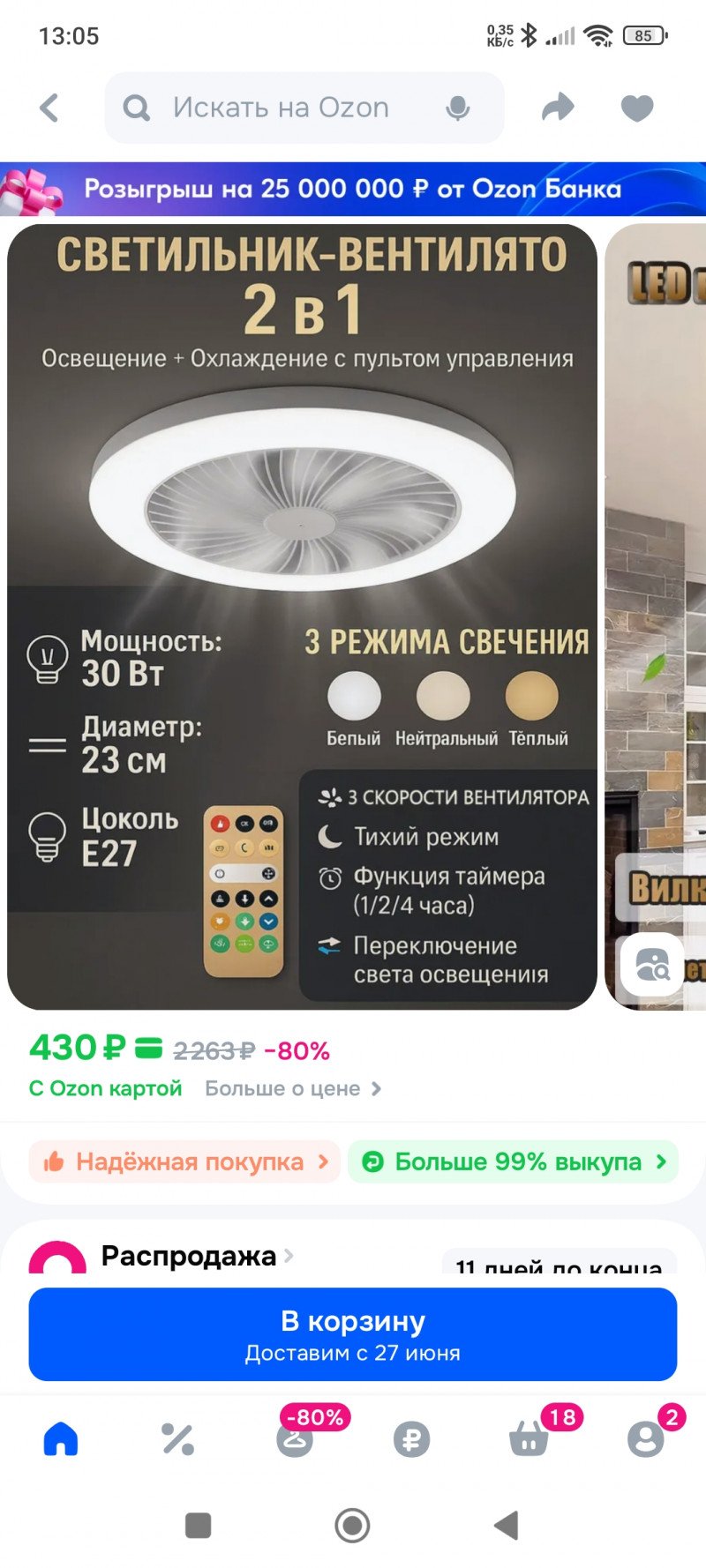Viewport: 706px width, 1568px height.
Task: Open the percent discounts tab
Action: [177, 1438]
